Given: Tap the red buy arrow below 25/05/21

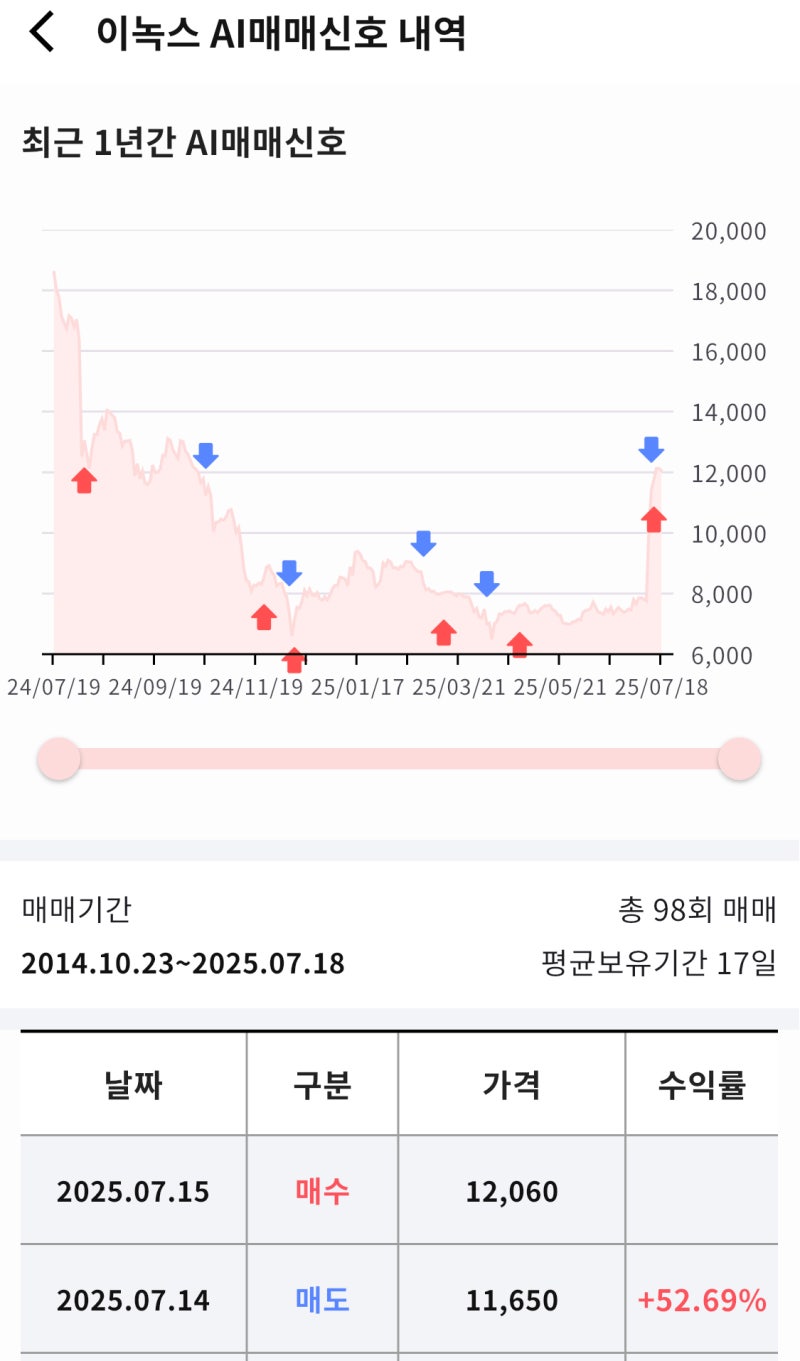Looking at the screenshot, I should tap(521, 644).
